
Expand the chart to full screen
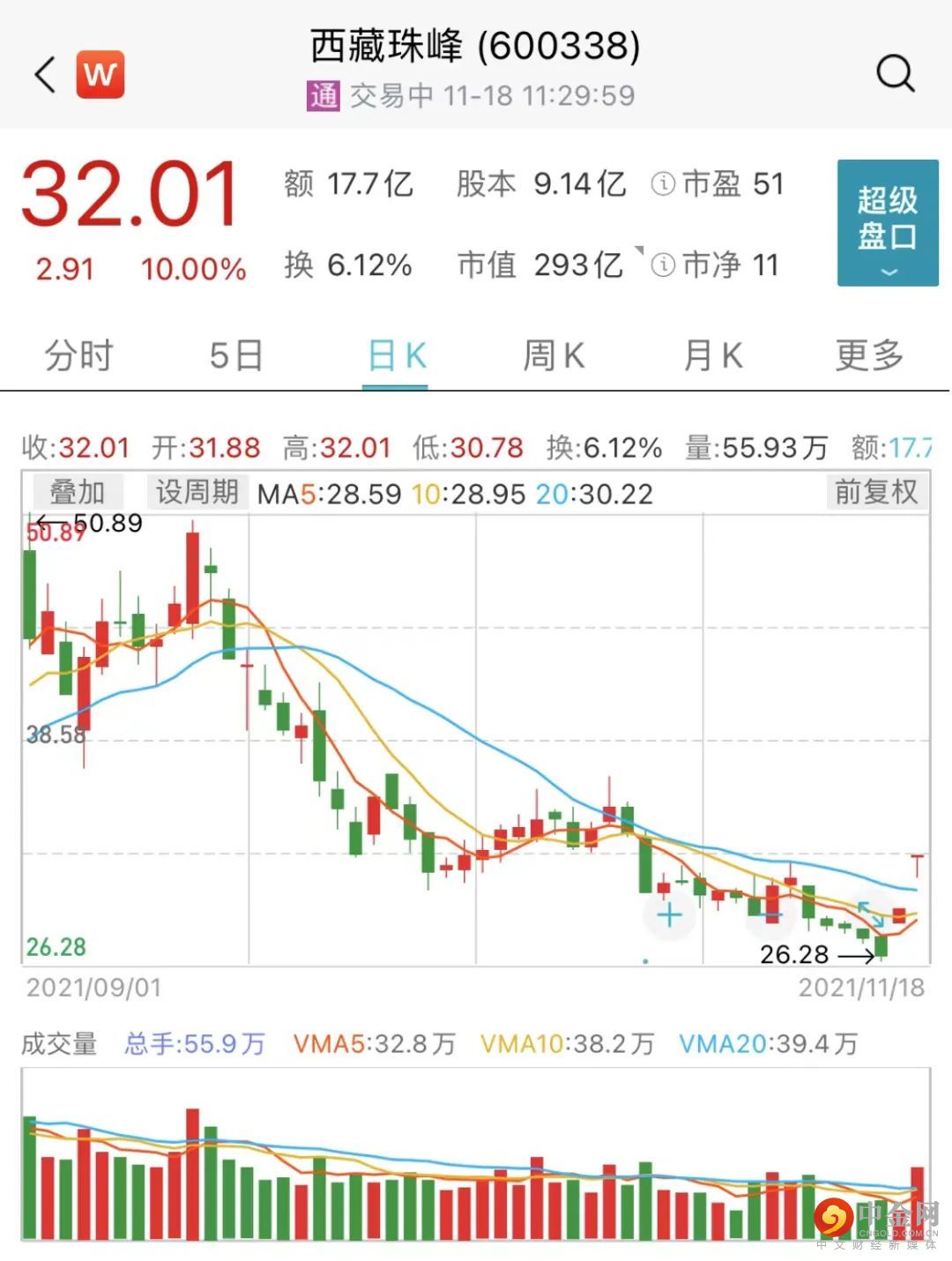(871, 914)
